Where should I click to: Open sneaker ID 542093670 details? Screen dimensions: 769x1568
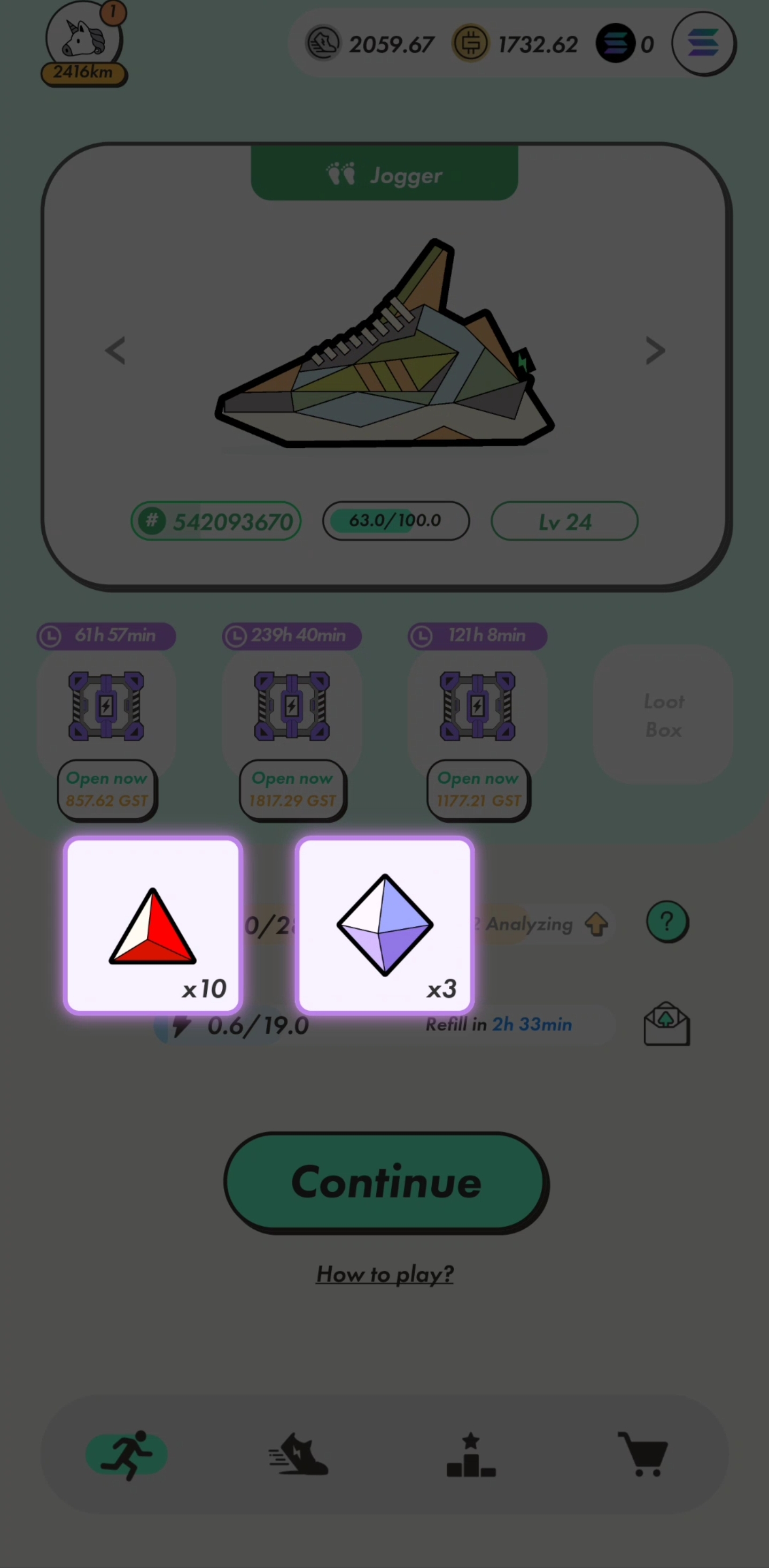(x=216, y=521)
